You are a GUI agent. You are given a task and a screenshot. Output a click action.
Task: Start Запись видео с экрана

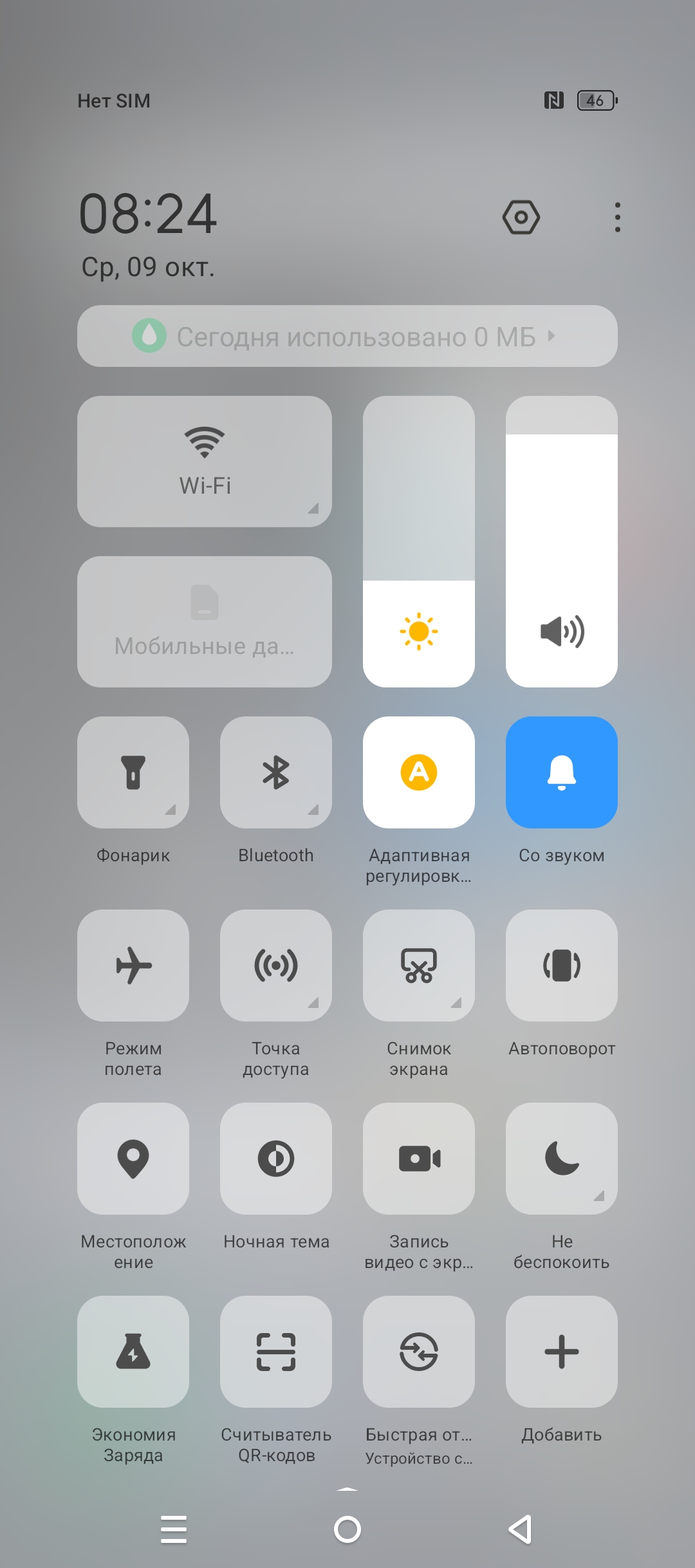(x=419, y=1159)
